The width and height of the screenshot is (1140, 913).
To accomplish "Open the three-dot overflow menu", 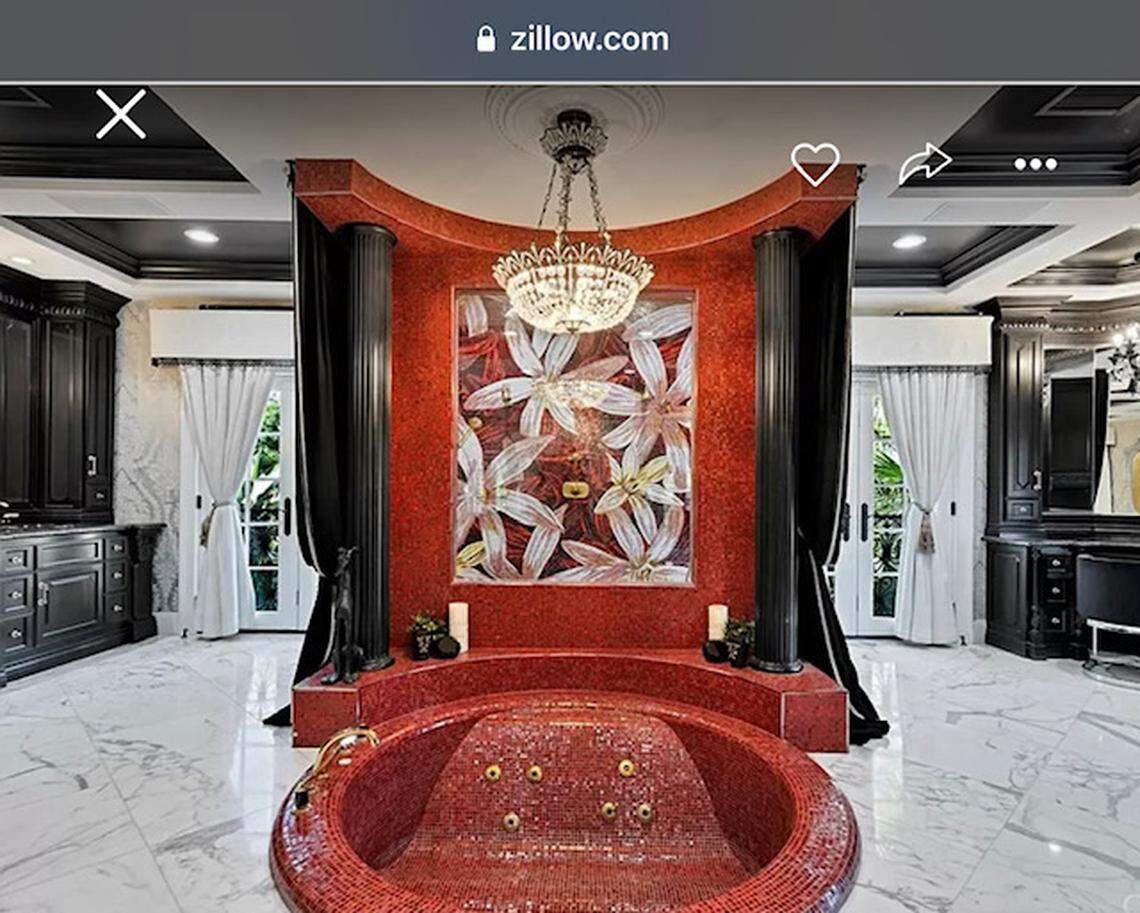I will (x=1035, y=164).
